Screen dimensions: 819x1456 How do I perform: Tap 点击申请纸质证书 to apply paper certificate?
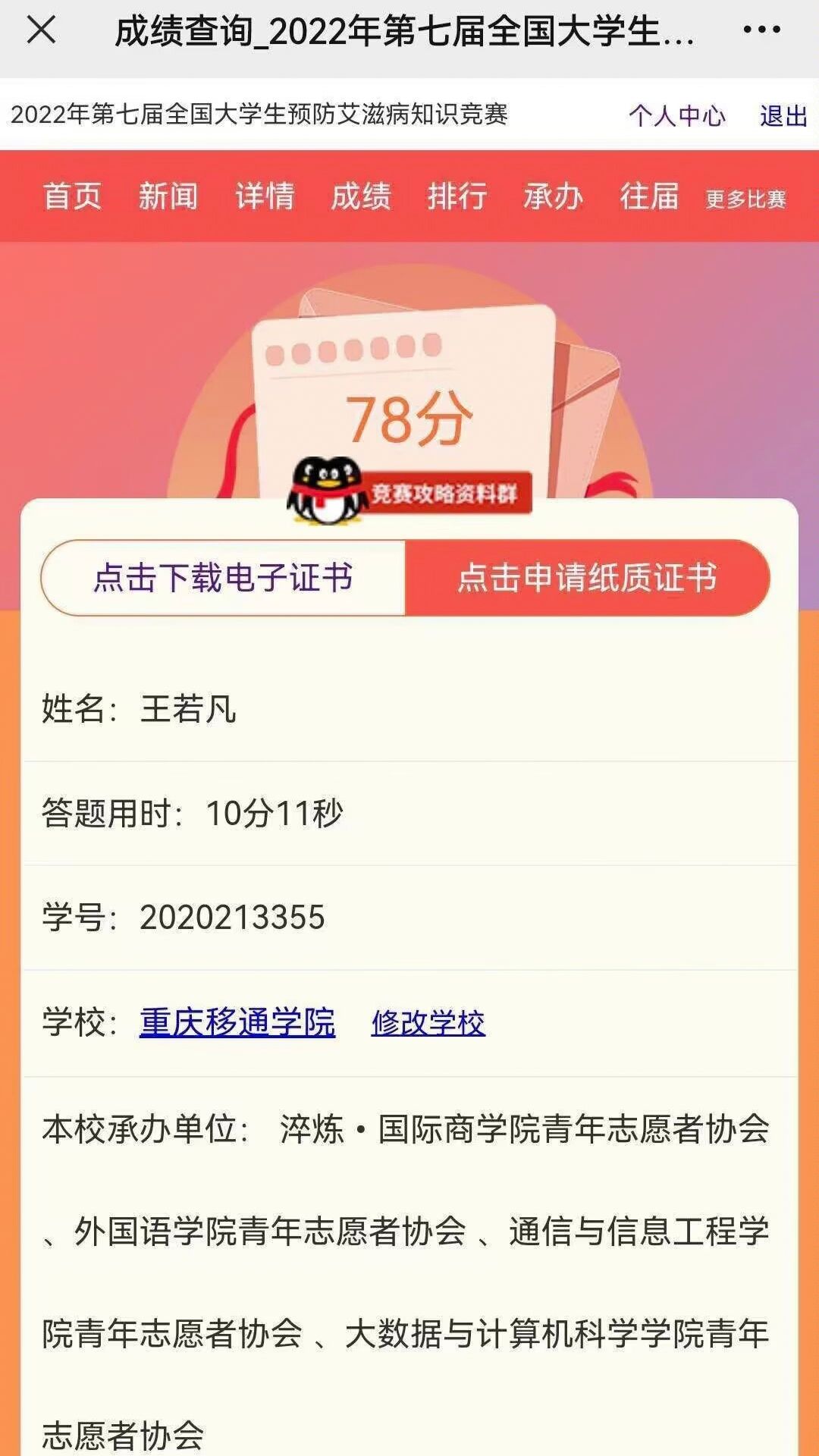tap(587, 578)
